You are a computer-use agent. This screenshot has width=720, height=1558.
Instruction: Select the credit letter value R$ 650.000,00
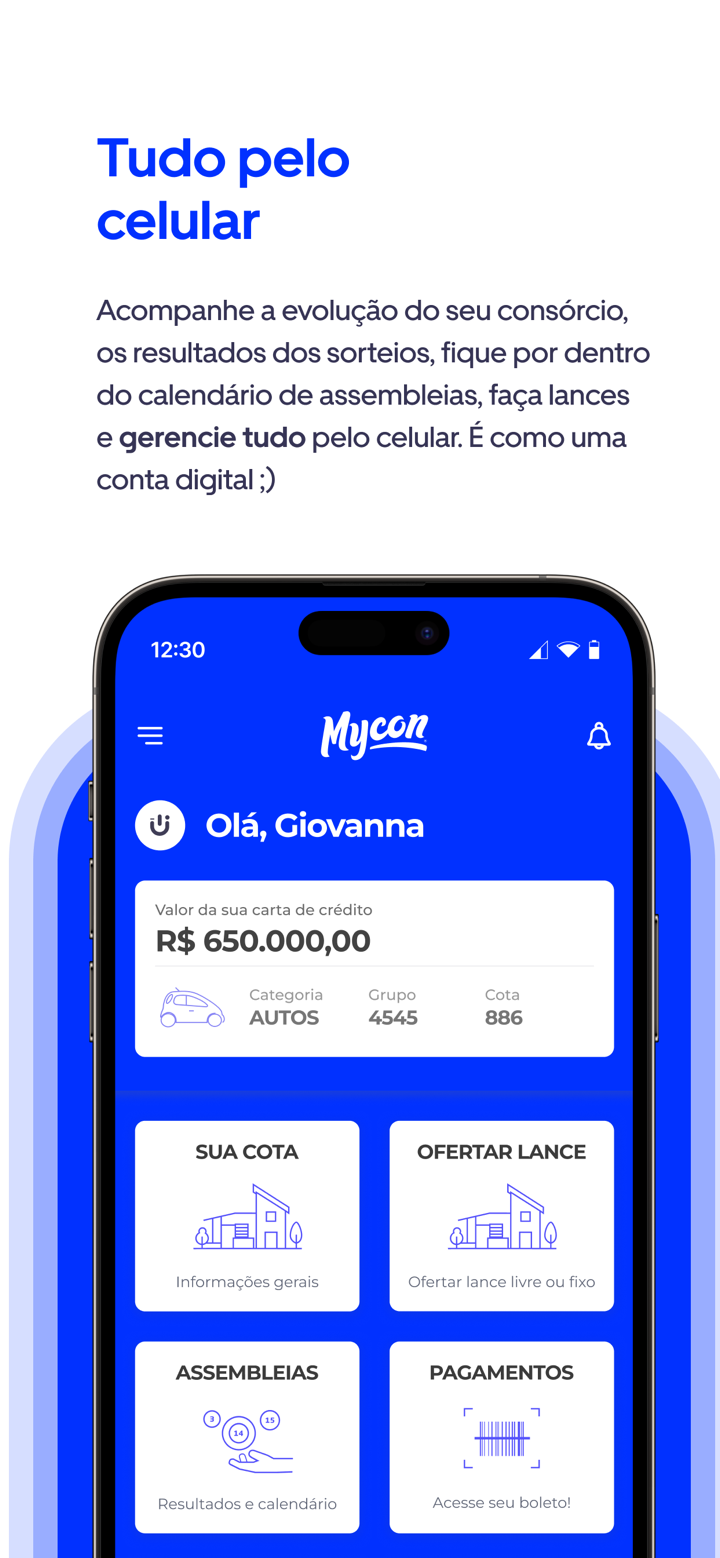pos(263,941)
